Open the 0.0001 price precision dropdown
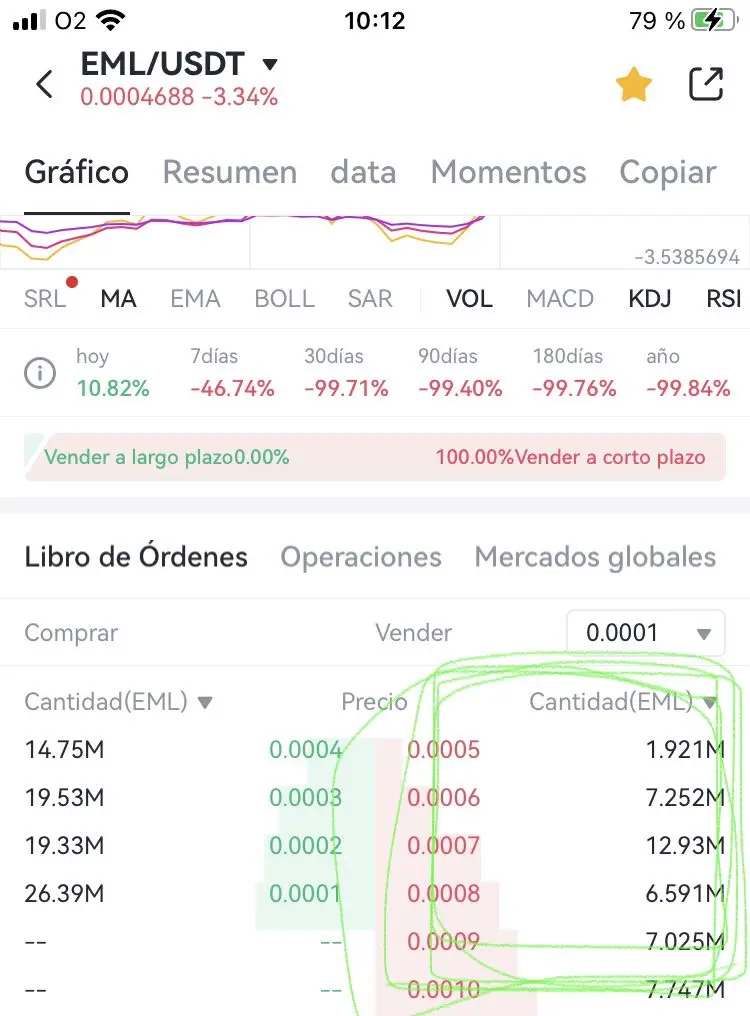This screenshot has width=750, height=1016. tap(645, 633)
